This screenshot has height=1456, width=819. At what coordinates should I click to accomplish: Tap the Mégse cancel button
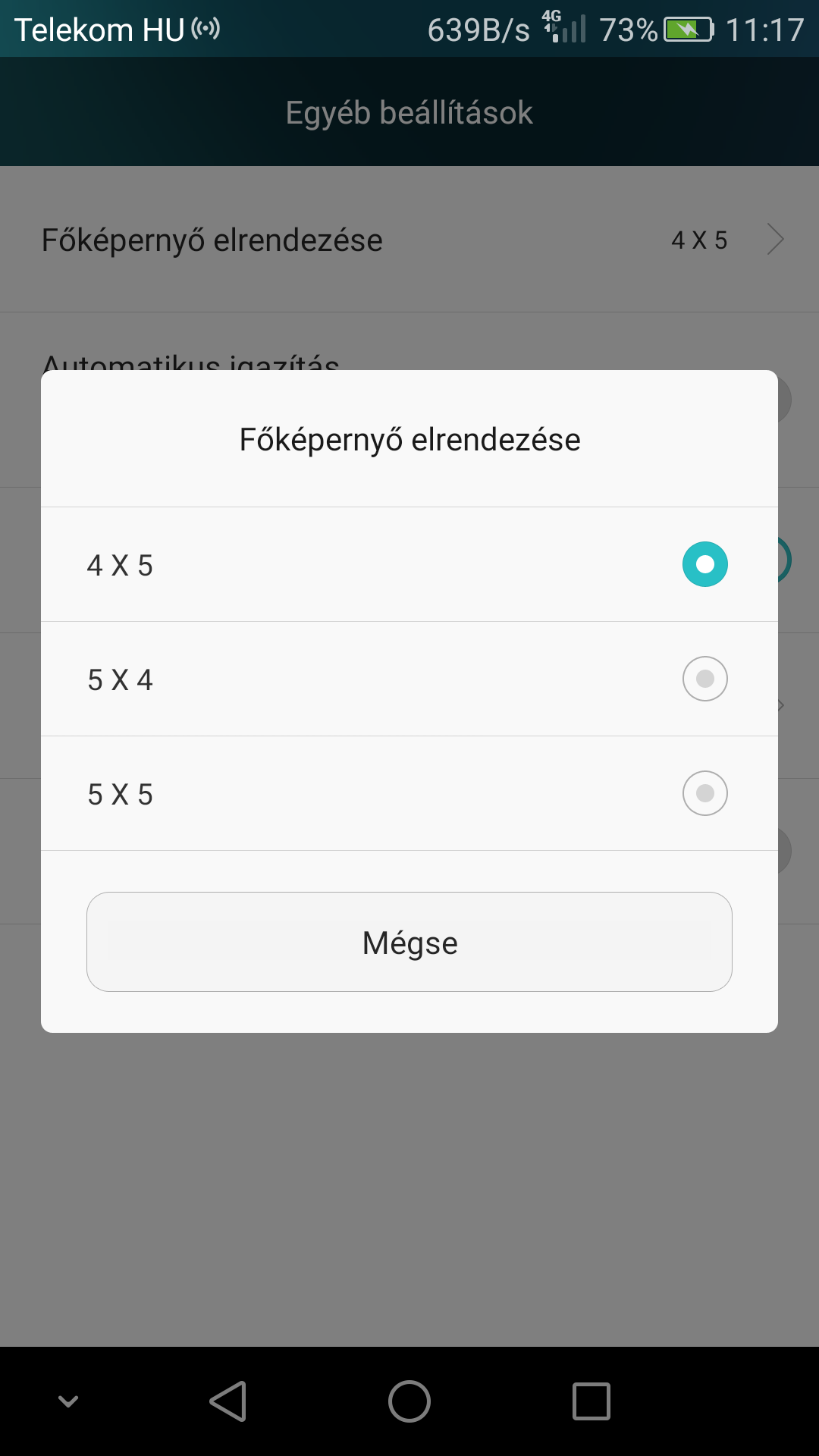click(409, 942)
